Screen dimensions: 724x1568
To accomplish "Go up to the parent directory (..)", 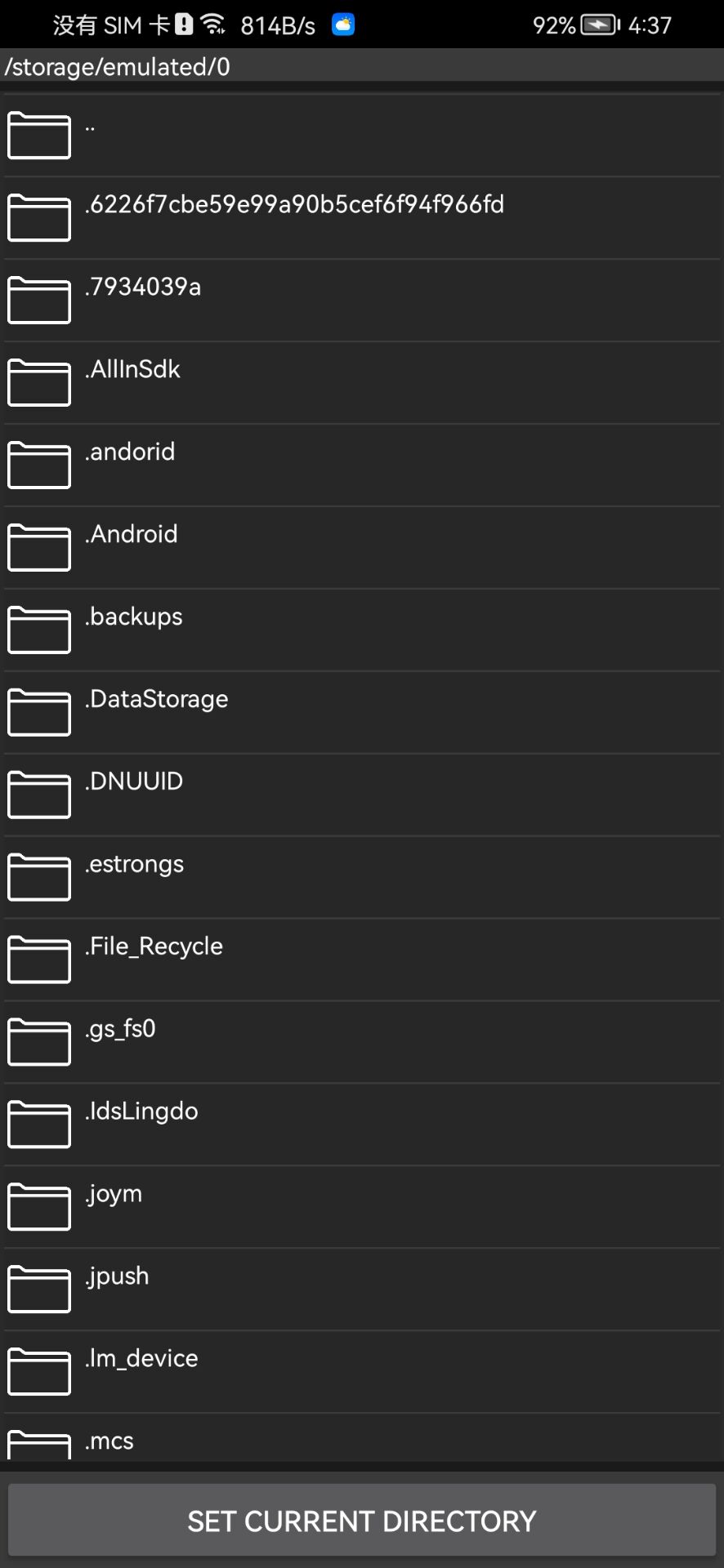I will (x=362, y=136).
